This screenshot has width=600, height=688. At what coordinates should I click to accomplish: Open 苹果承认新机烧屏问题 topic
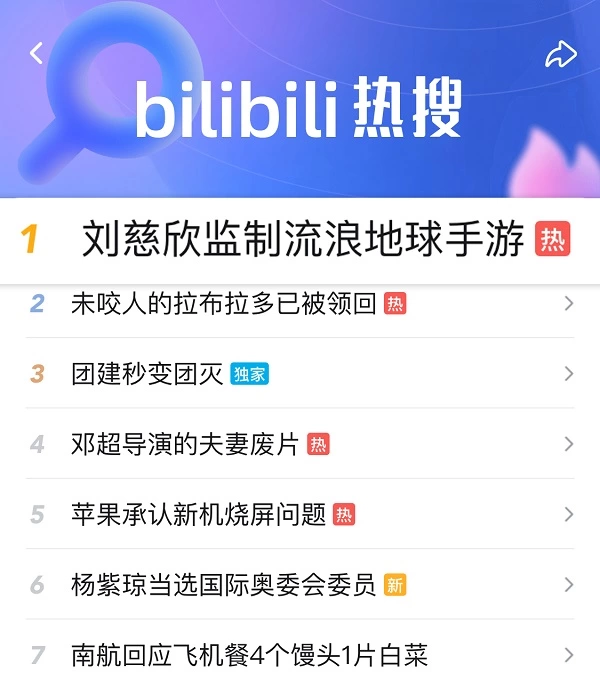[x=199, y=515]
